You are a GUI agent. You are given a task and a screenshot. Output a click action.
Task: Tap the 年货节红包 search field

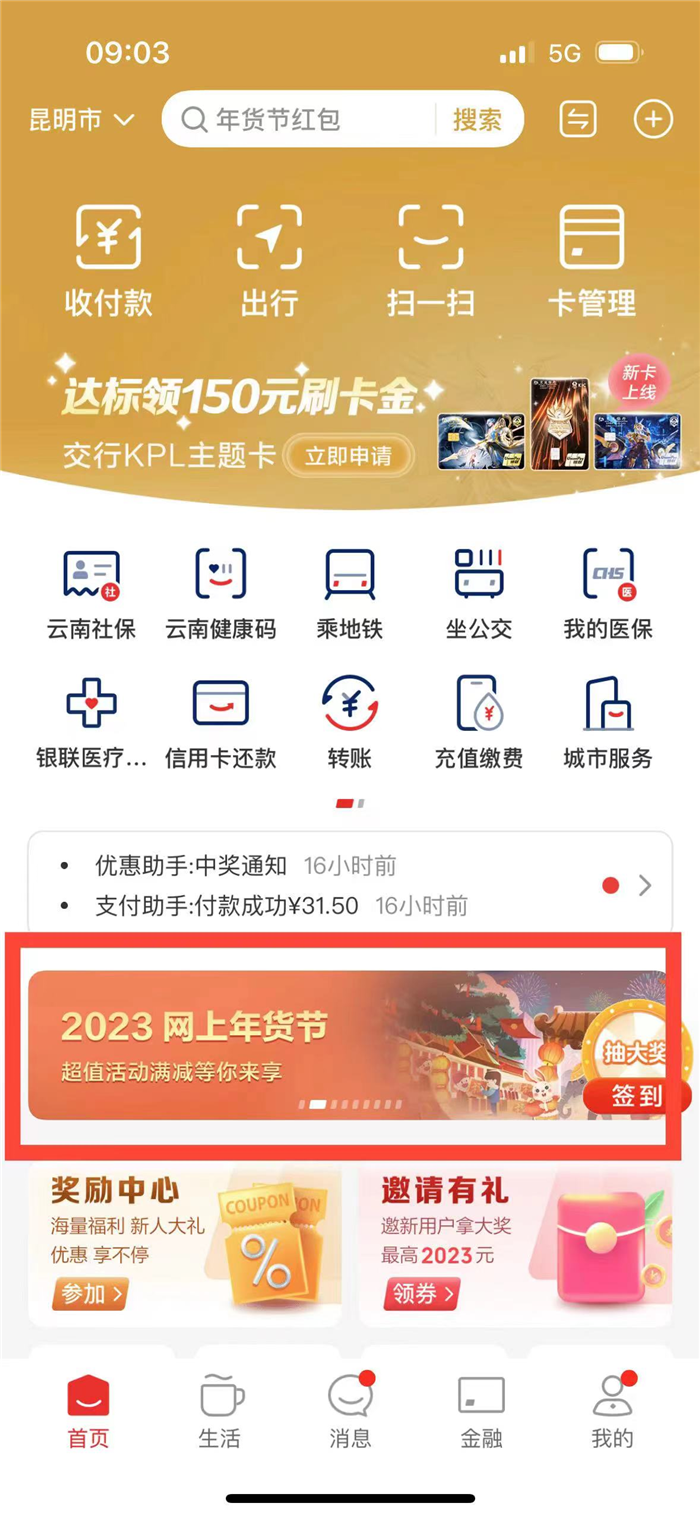(300, 120)
